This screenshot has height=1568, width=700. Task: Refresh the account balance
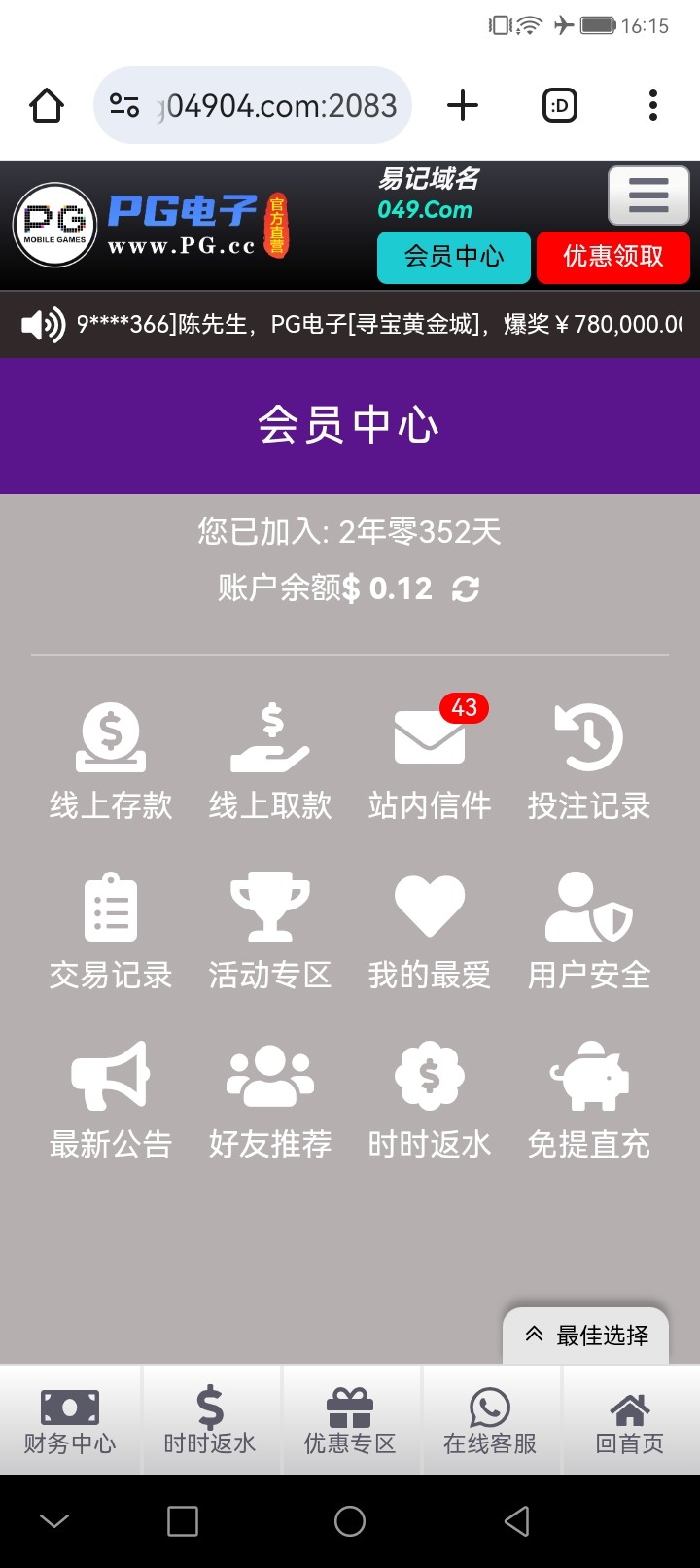[466, 588]
